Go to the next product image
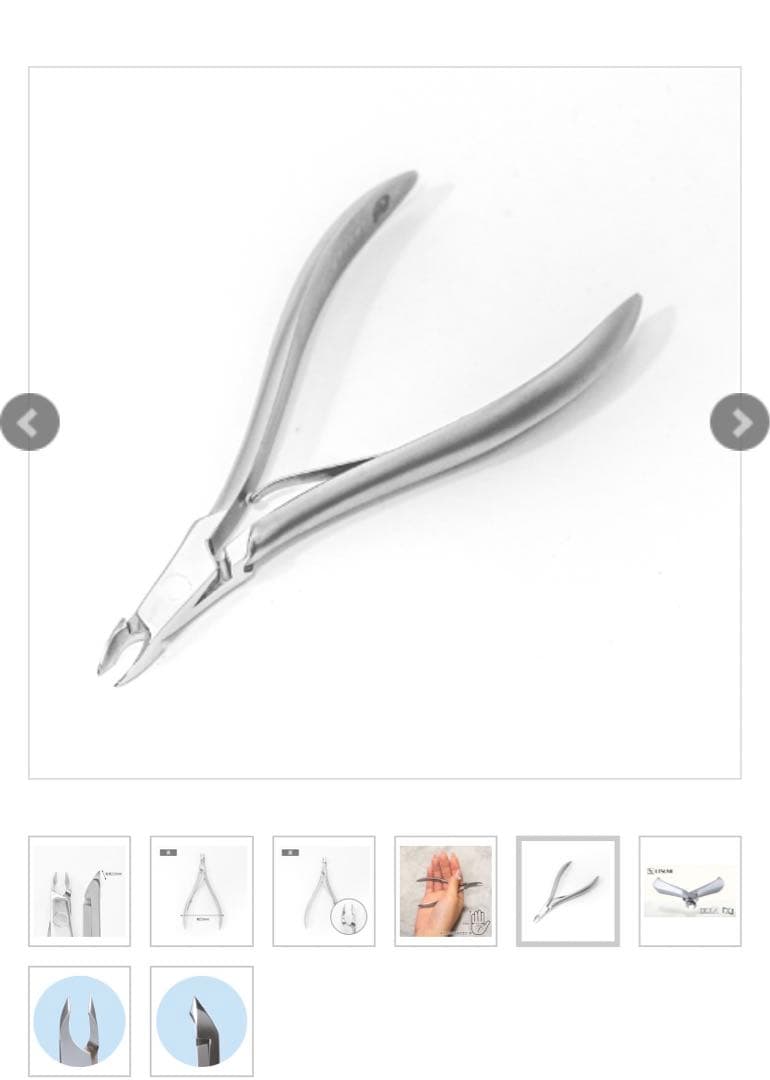770x1080 pixels. [739, 422]
